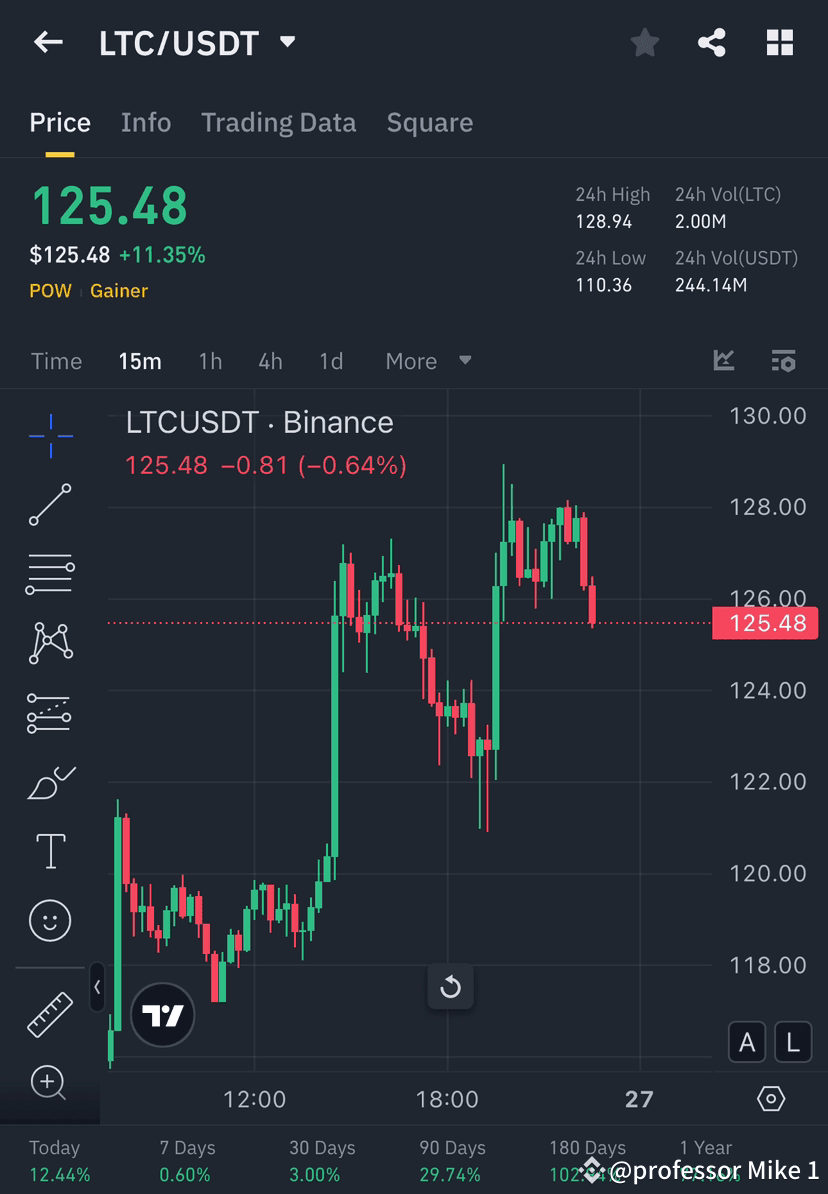Screen dimensions: 828x1194
Task: Toggle the L display mode button
Action: click(x=793, y=1042)
